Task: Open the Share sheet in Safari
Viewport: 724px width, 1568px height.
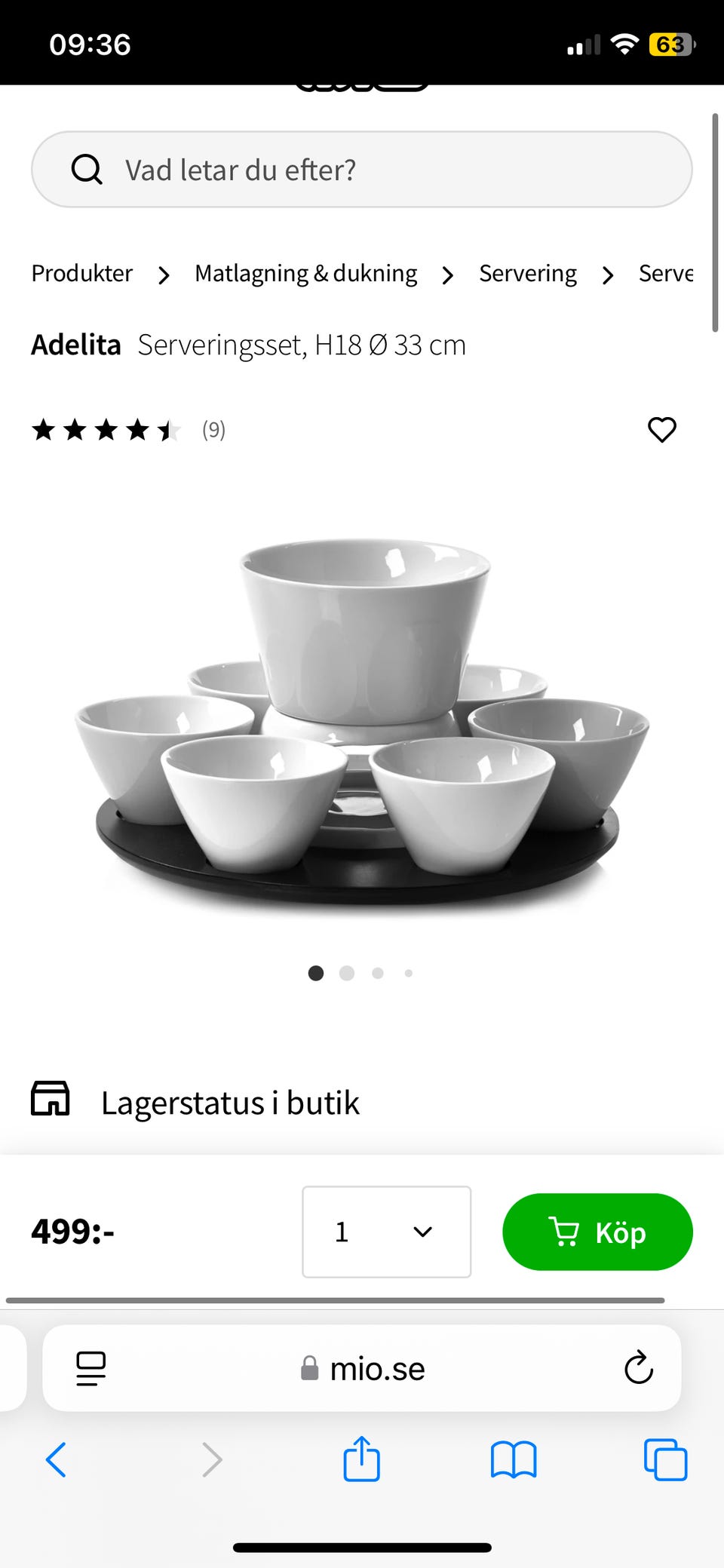Action: point(361,1459)
